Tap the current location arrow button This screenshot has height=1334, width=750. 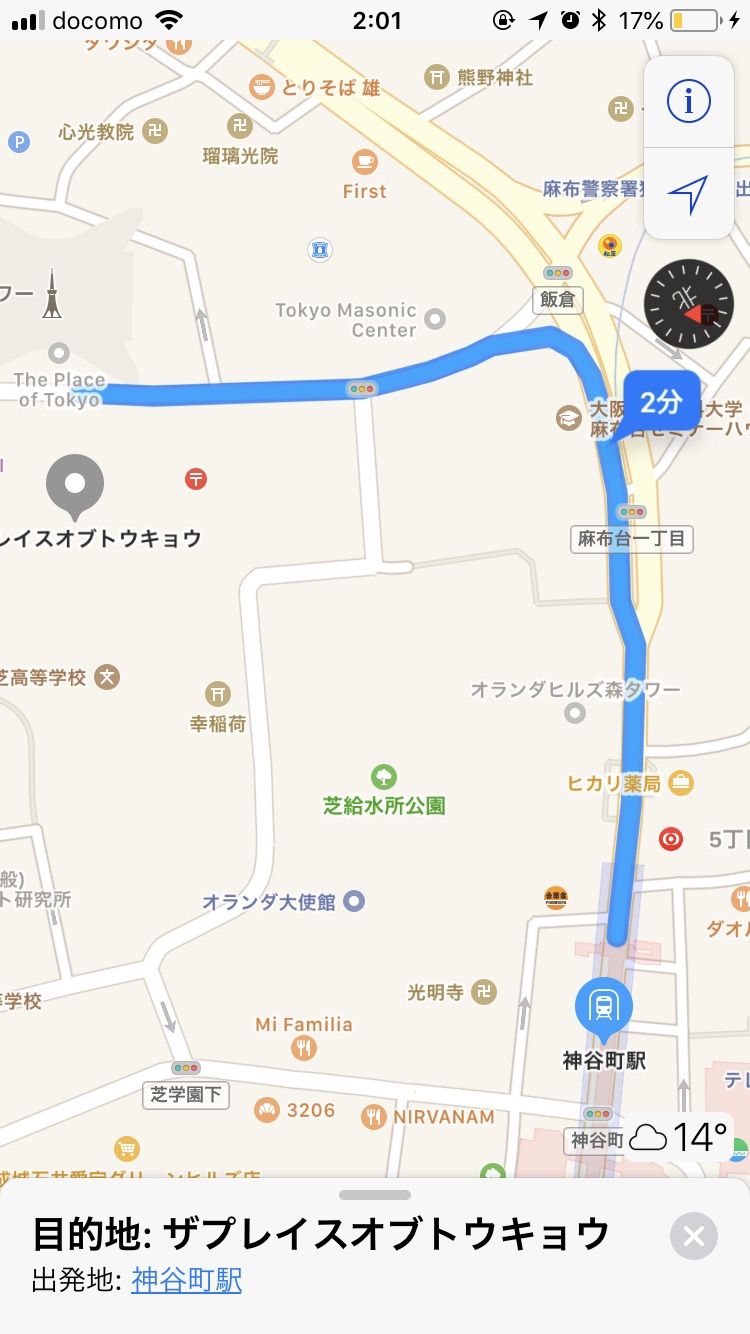tap(688, 194)
